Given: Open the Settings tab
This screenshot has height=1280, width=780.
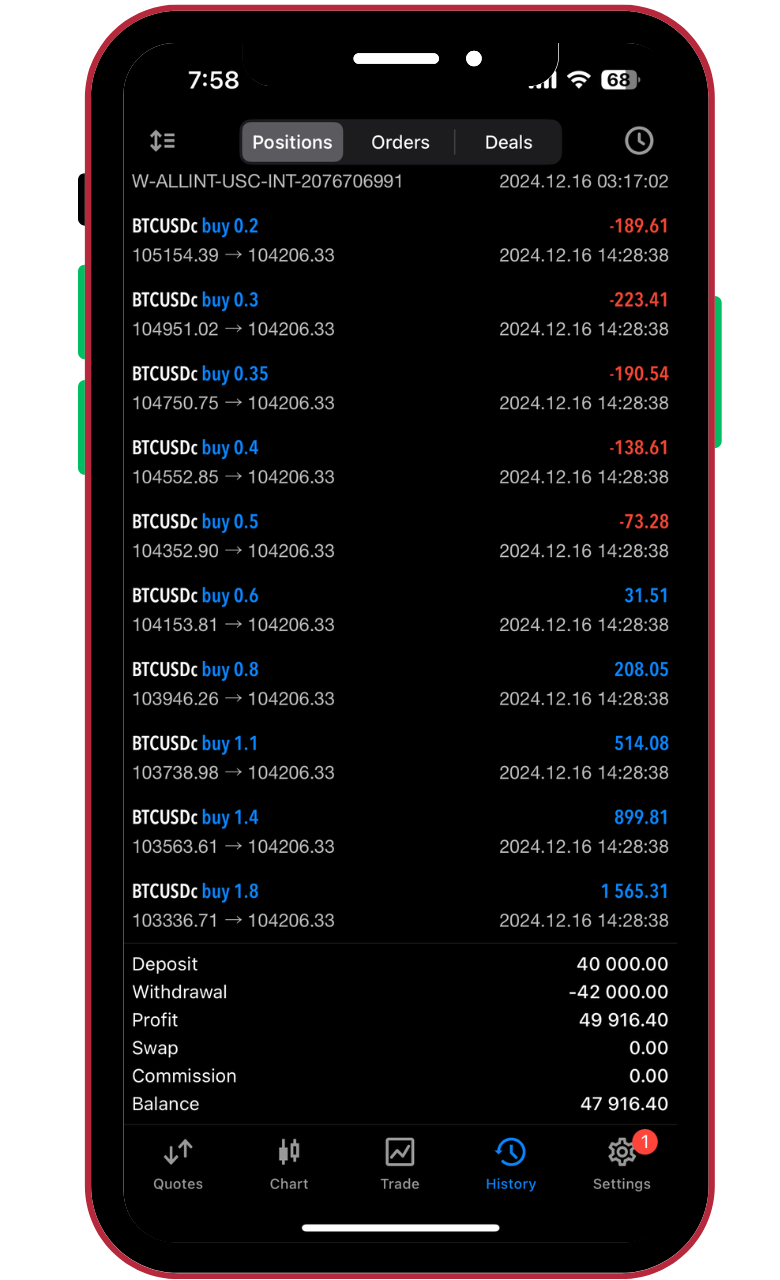Looking at the screenshot, I should 621,1165.
